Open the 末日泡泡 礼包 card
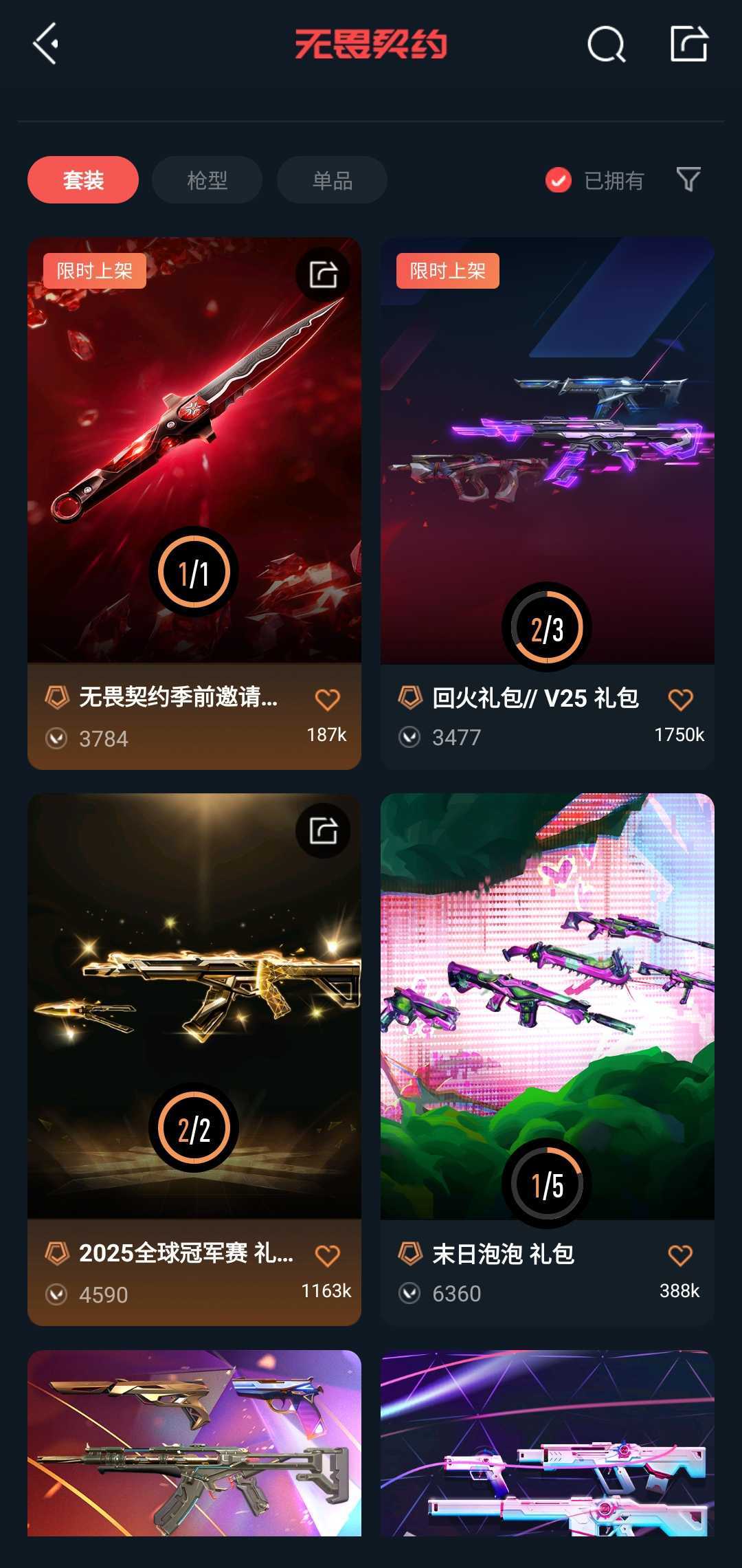The image size is (742, 1568). (x=547, y=1004)
